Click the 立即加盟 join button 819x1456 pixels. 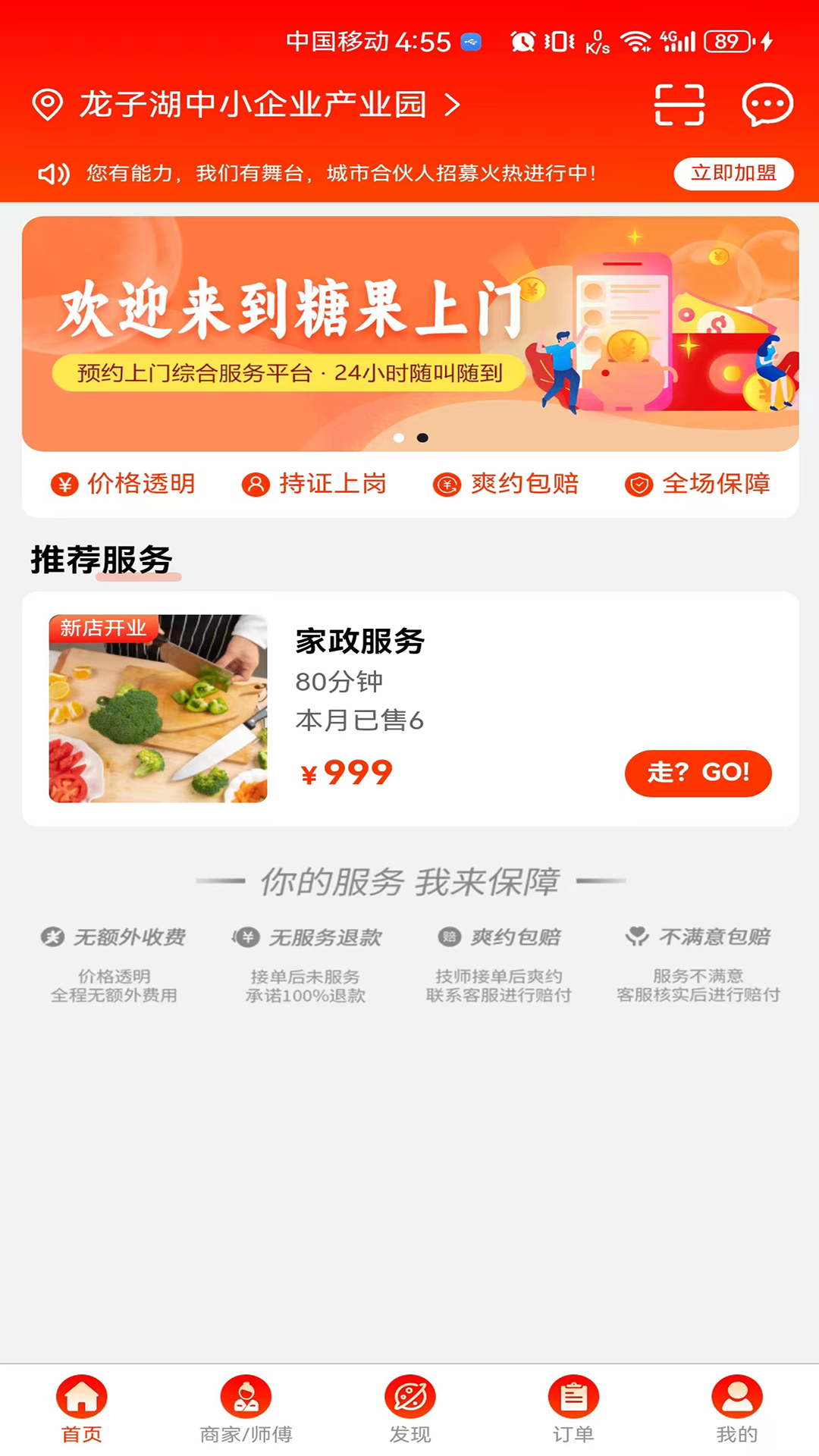tap(733, 173)
